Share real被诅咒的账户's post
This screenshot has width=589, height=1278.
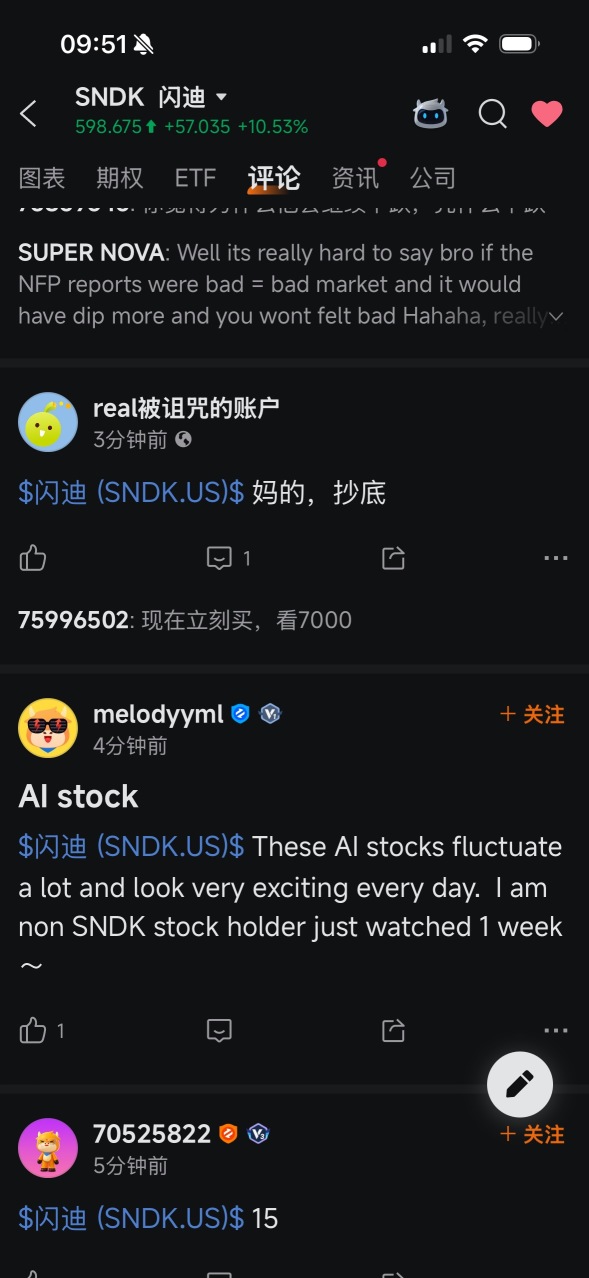pos(394,558)
